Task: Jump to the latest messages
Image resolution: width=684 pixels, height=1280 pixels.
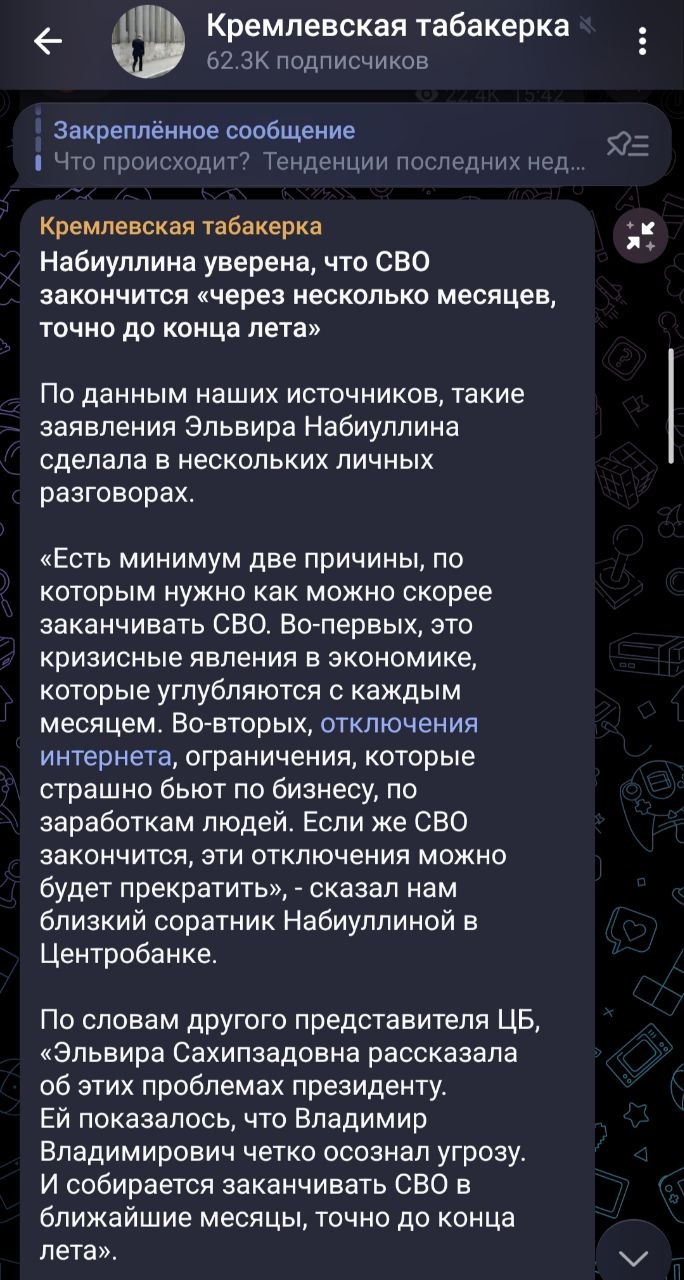Action: tap(634, 1256)
